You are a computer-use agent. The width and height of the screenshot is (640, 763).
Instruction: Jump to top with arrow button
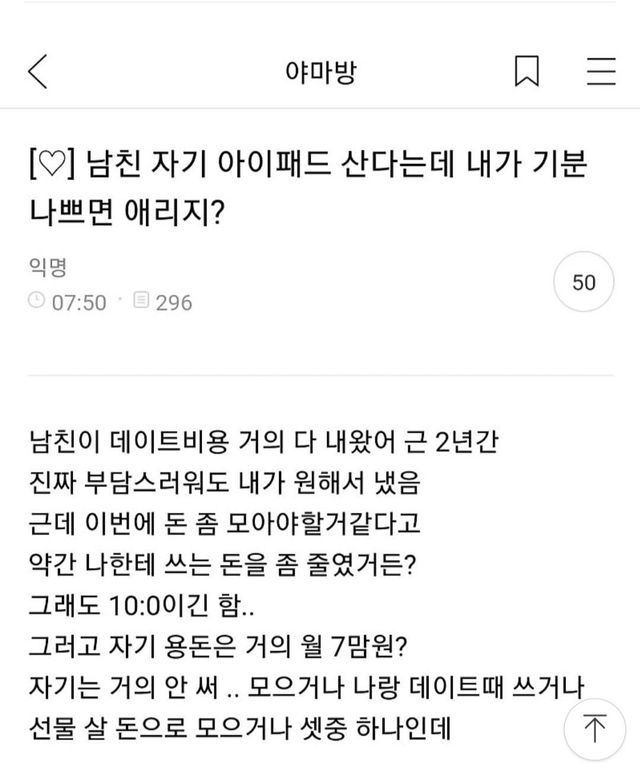[596, 725]
